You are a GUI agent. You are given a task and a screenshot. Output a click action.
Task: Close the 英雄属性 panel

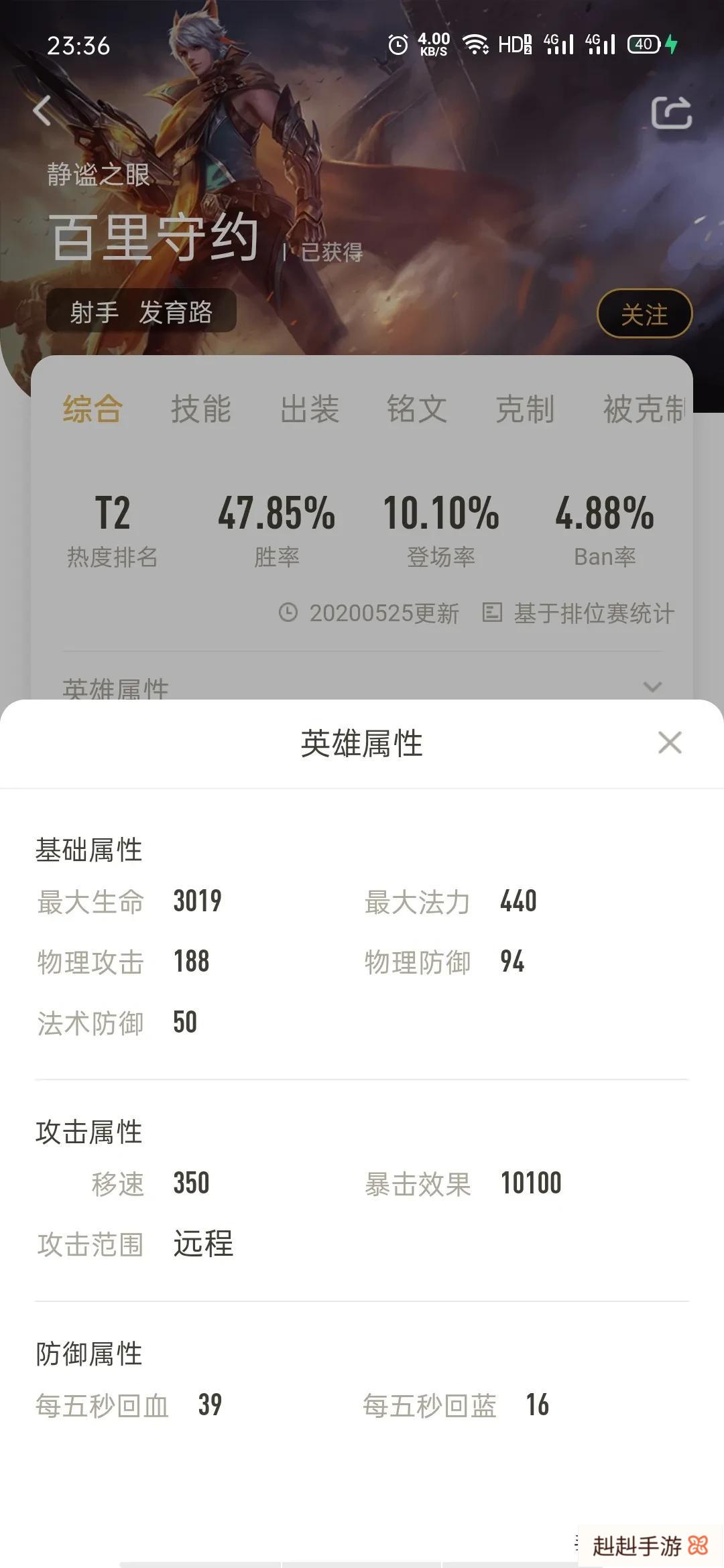point(670,742)
